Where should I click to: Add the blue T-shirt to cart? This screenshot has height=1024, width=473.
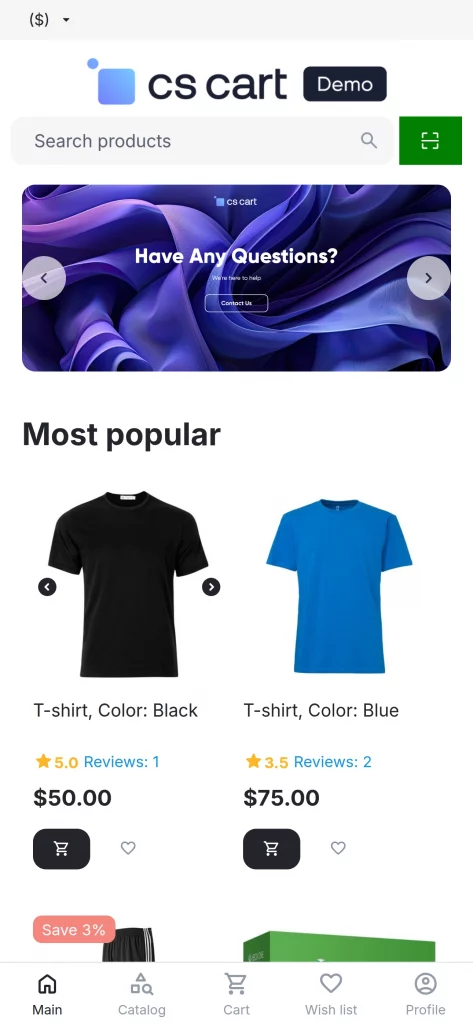point(272,848)
